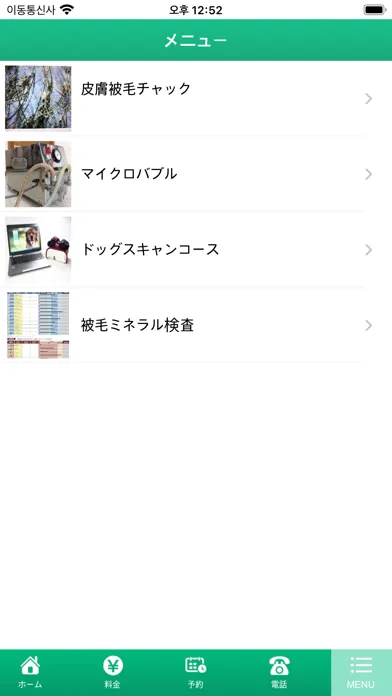The width and height of the screenshot is (392, 696).
Task: Tap the 電話 tab
Action: pyautogui.click(x=279, y=672)
